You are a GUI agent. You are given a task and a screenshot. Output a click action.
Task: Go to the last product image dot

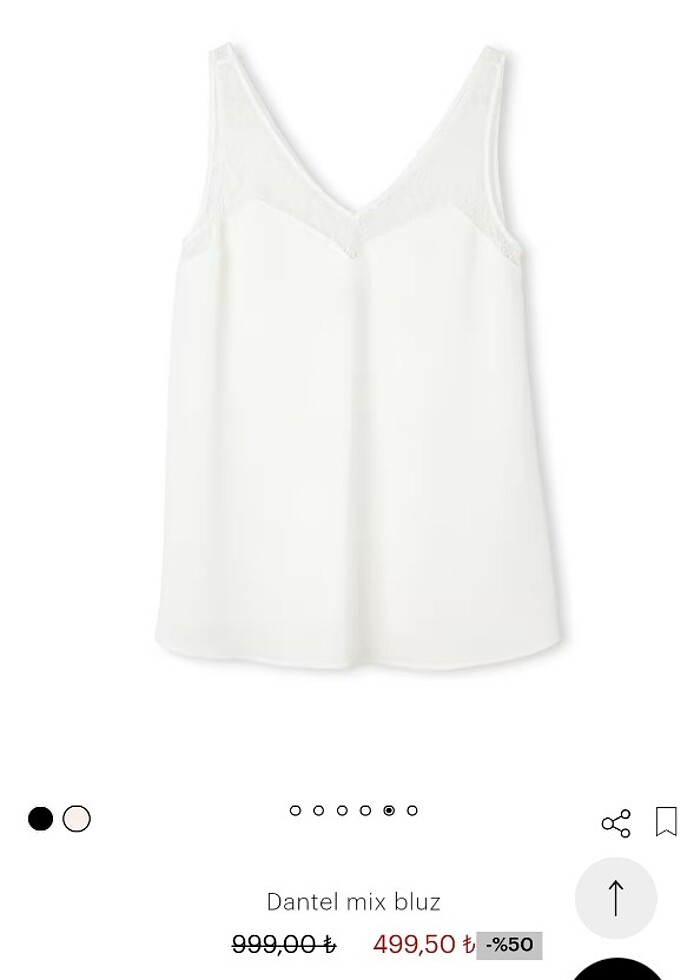412,810
